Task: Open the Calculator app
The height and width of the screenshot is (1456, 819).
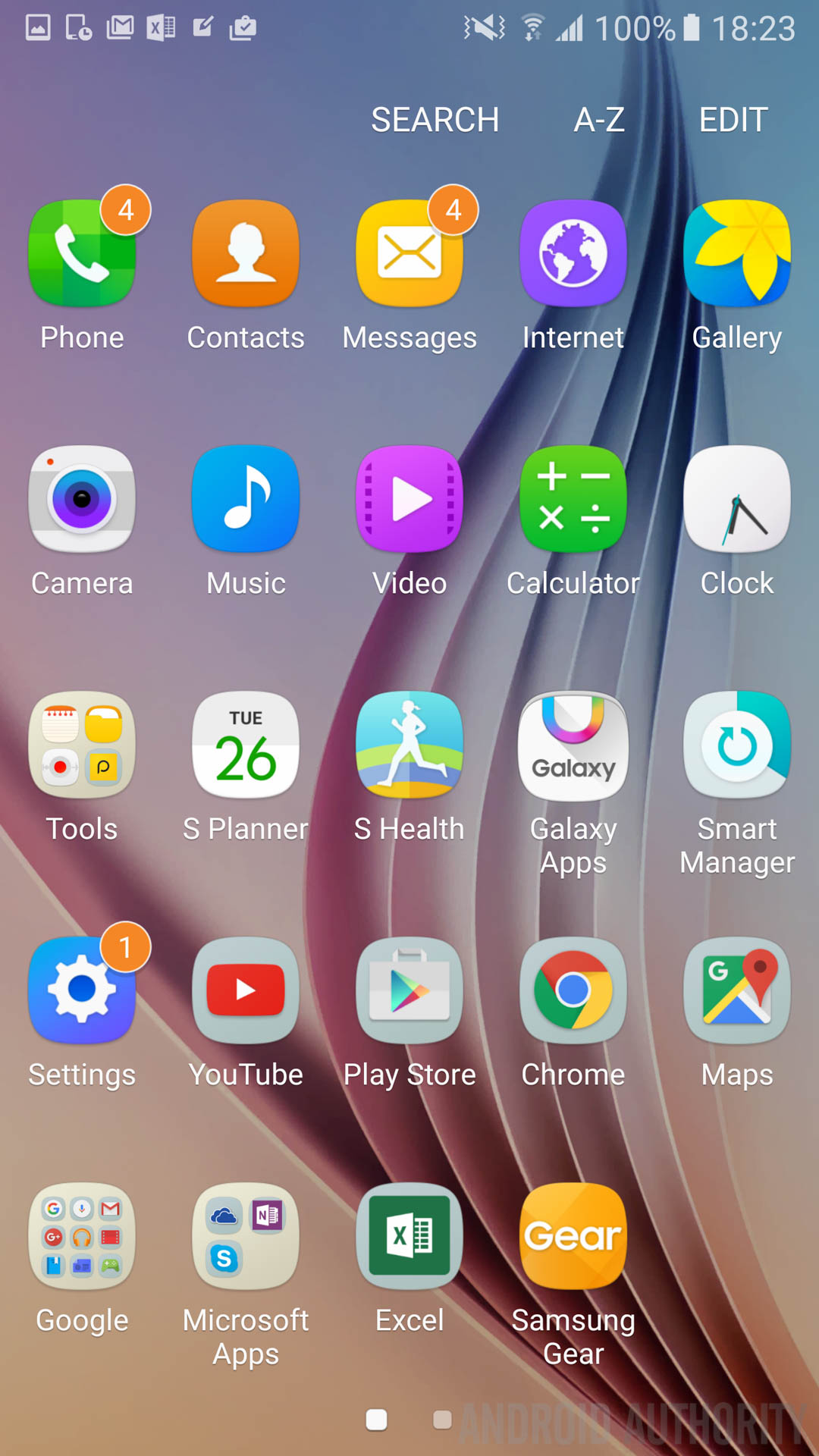Action: coord(573,500)
